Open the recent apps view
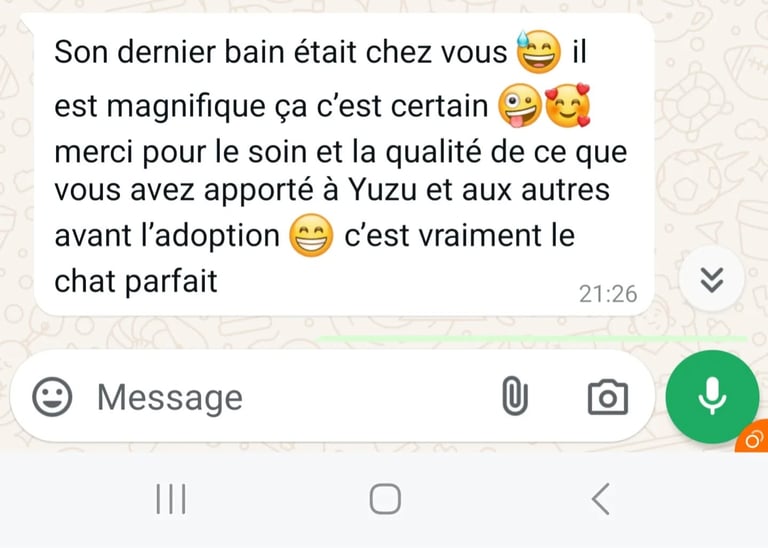Image resolution: width=768 pixels, height=548 pixels. coord(171,498)
